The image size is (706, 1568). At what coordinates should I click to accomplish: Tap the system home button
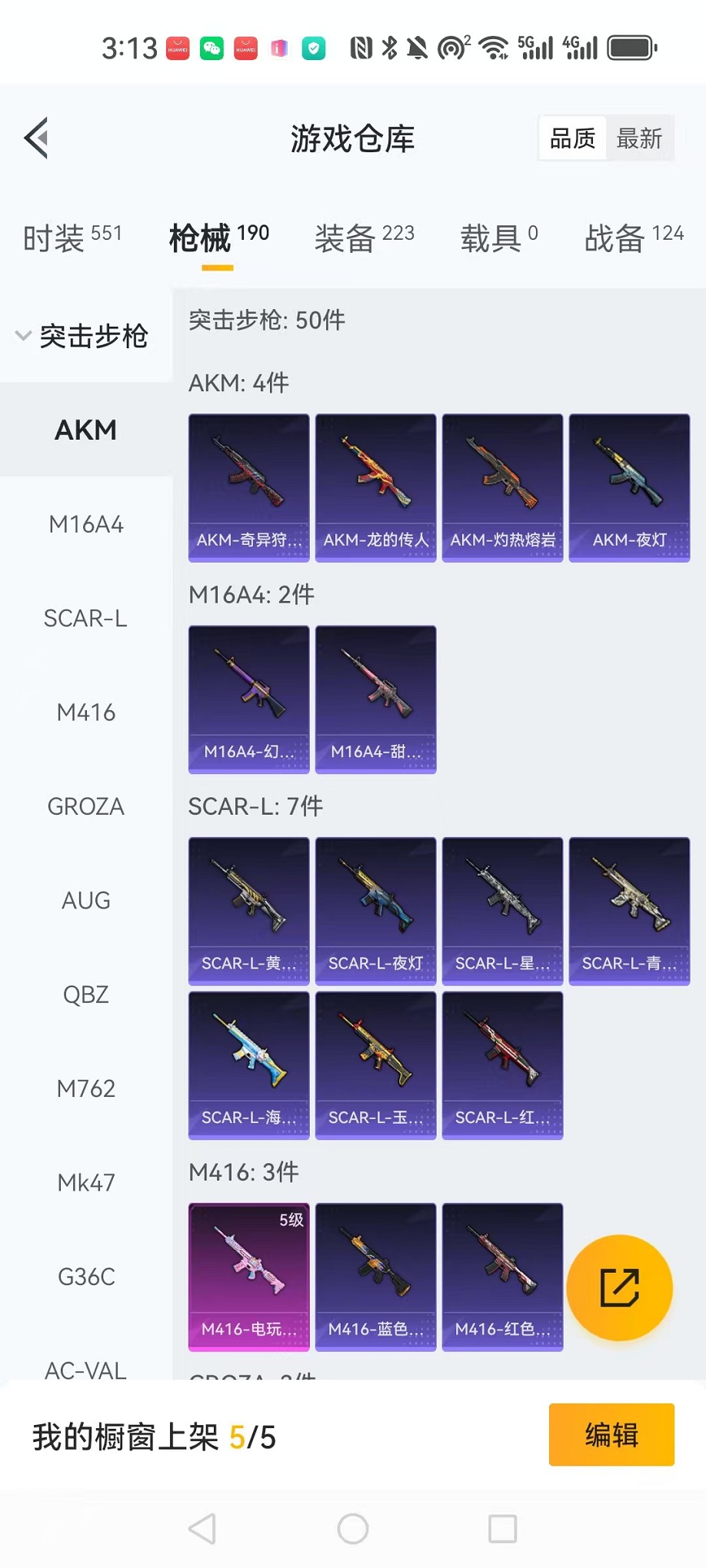click(x=353, y=1529)
